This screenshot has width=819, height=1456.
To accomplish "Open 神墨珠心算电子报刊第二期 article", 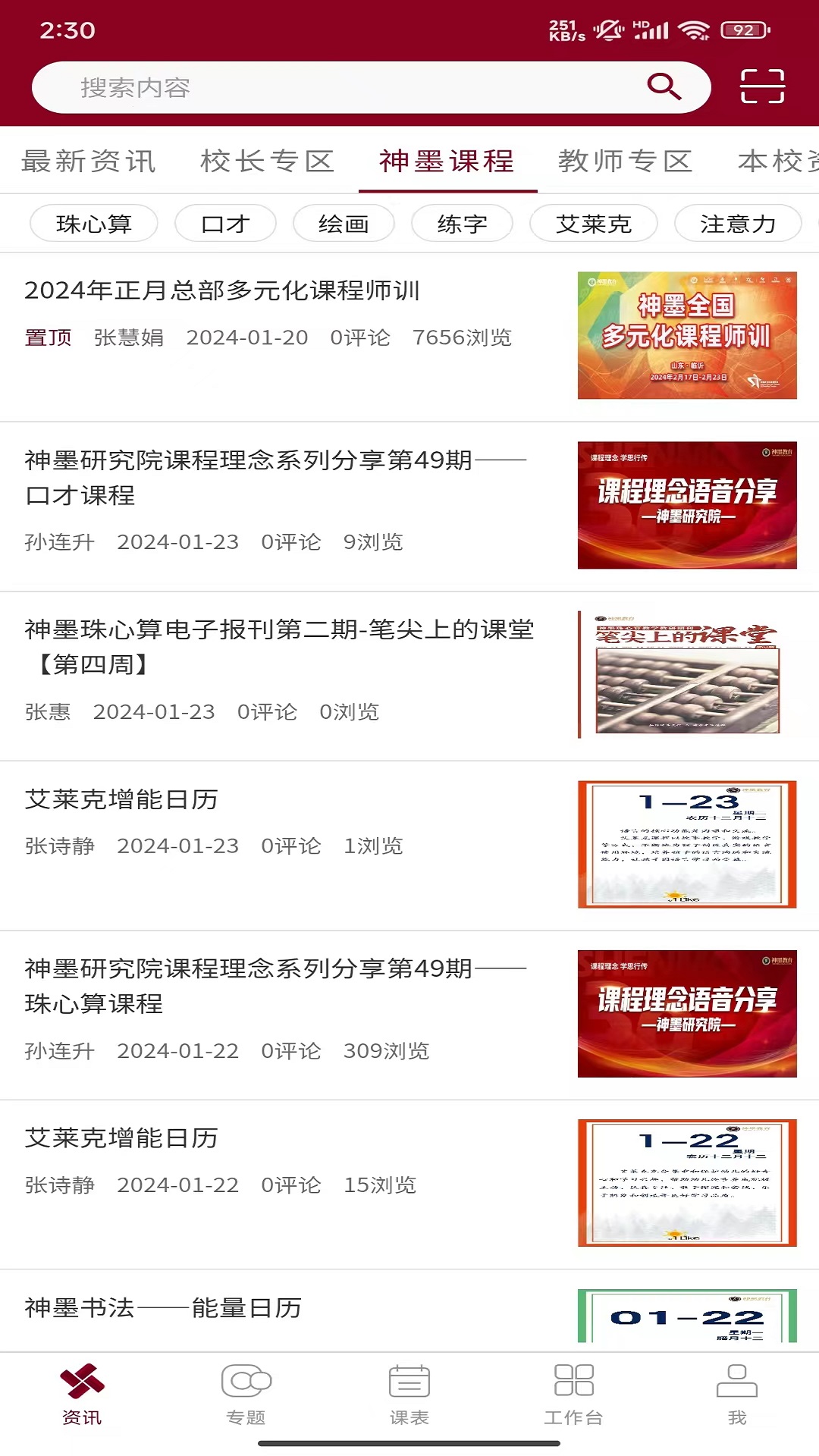I will (x=279, y=647).
